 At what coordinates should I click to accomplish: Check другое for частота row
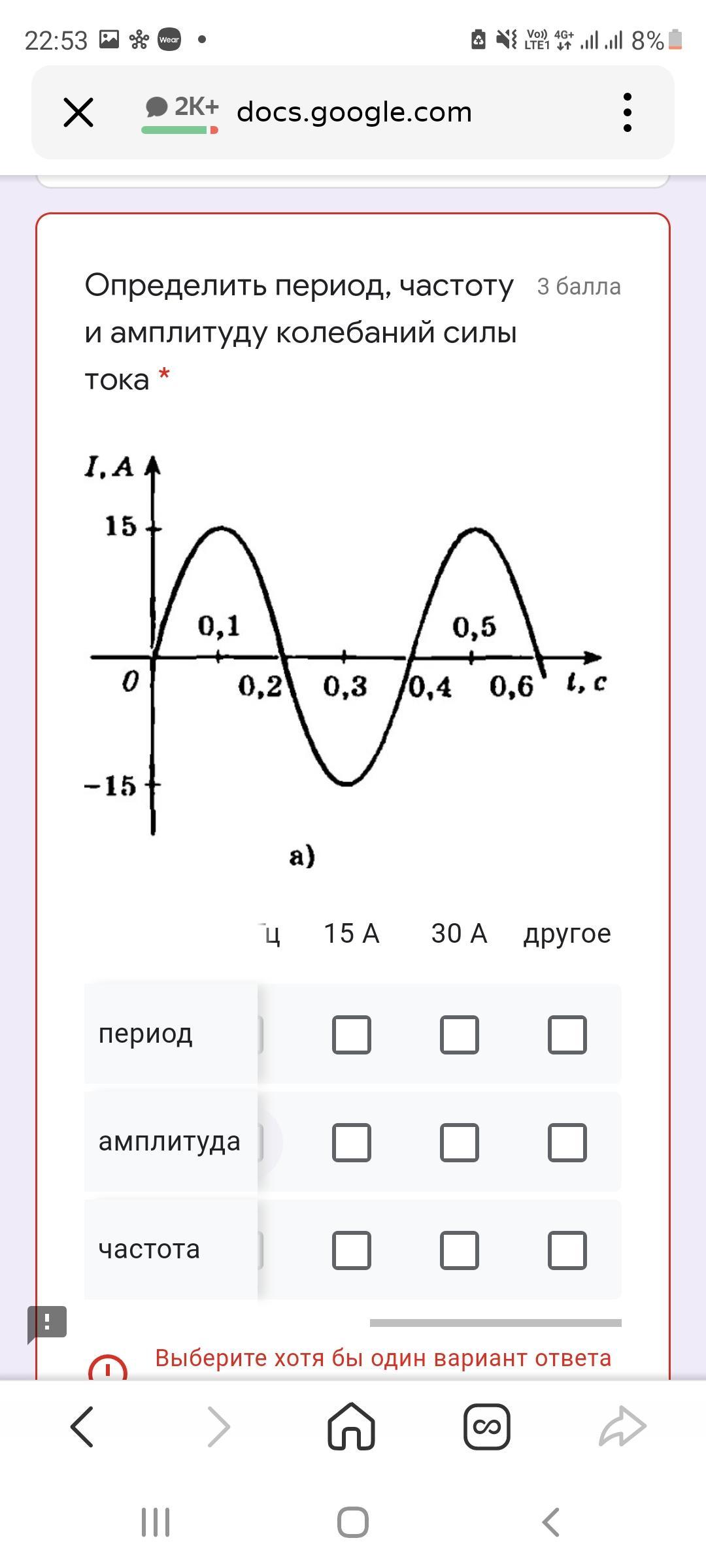pyautogui.click(x=567, y=1250)
